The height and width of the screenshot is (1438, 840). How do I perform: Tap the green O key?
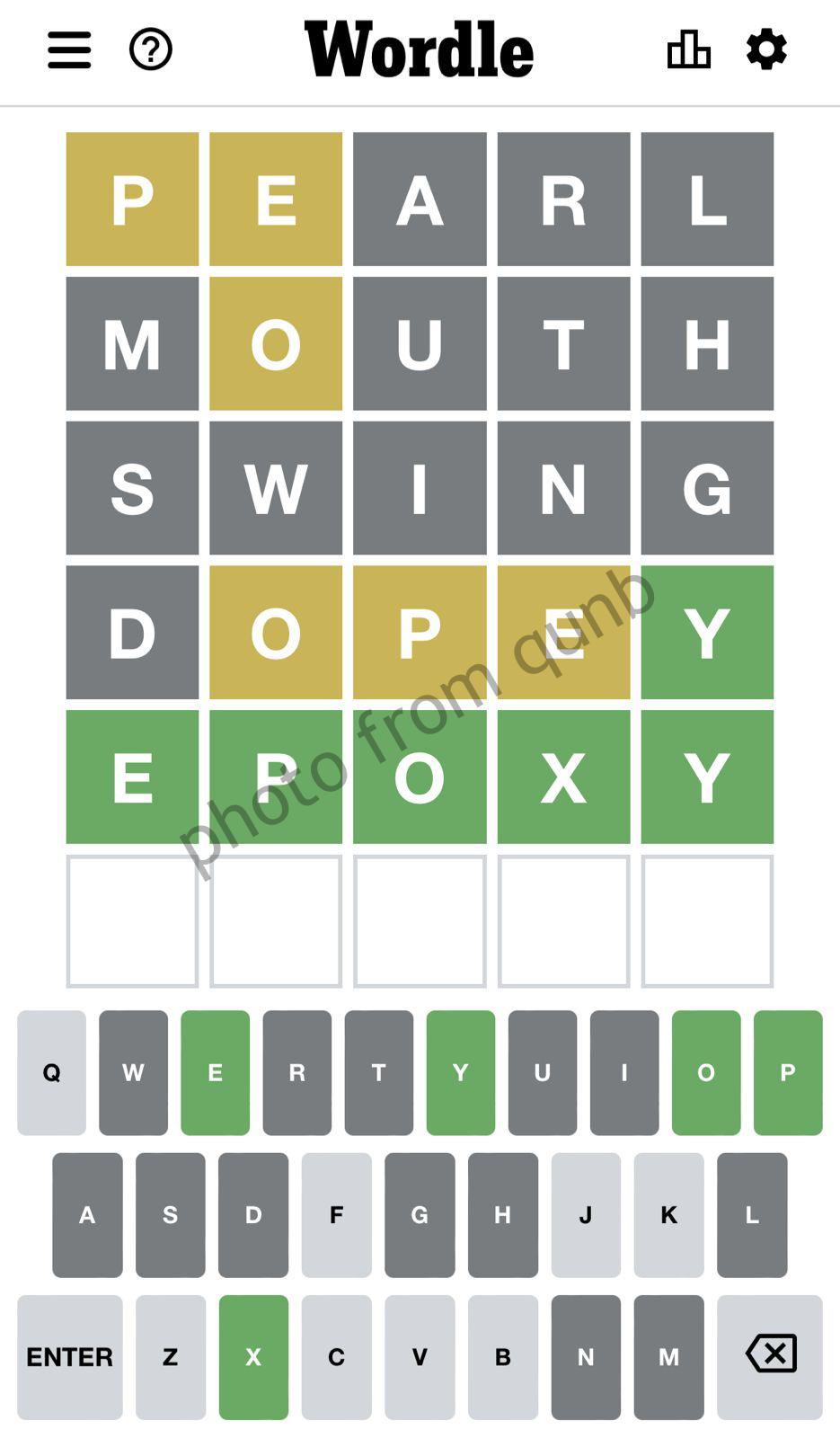(x=706, y=1072)
